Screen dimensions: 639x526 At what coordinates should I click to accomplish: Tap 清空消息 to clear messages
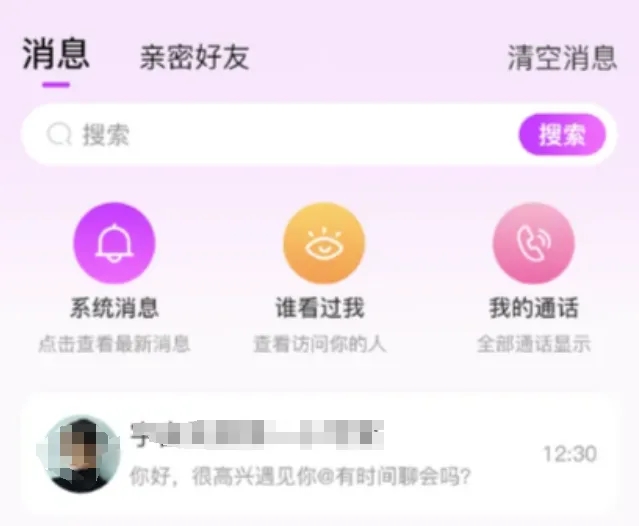coord(561,57)
